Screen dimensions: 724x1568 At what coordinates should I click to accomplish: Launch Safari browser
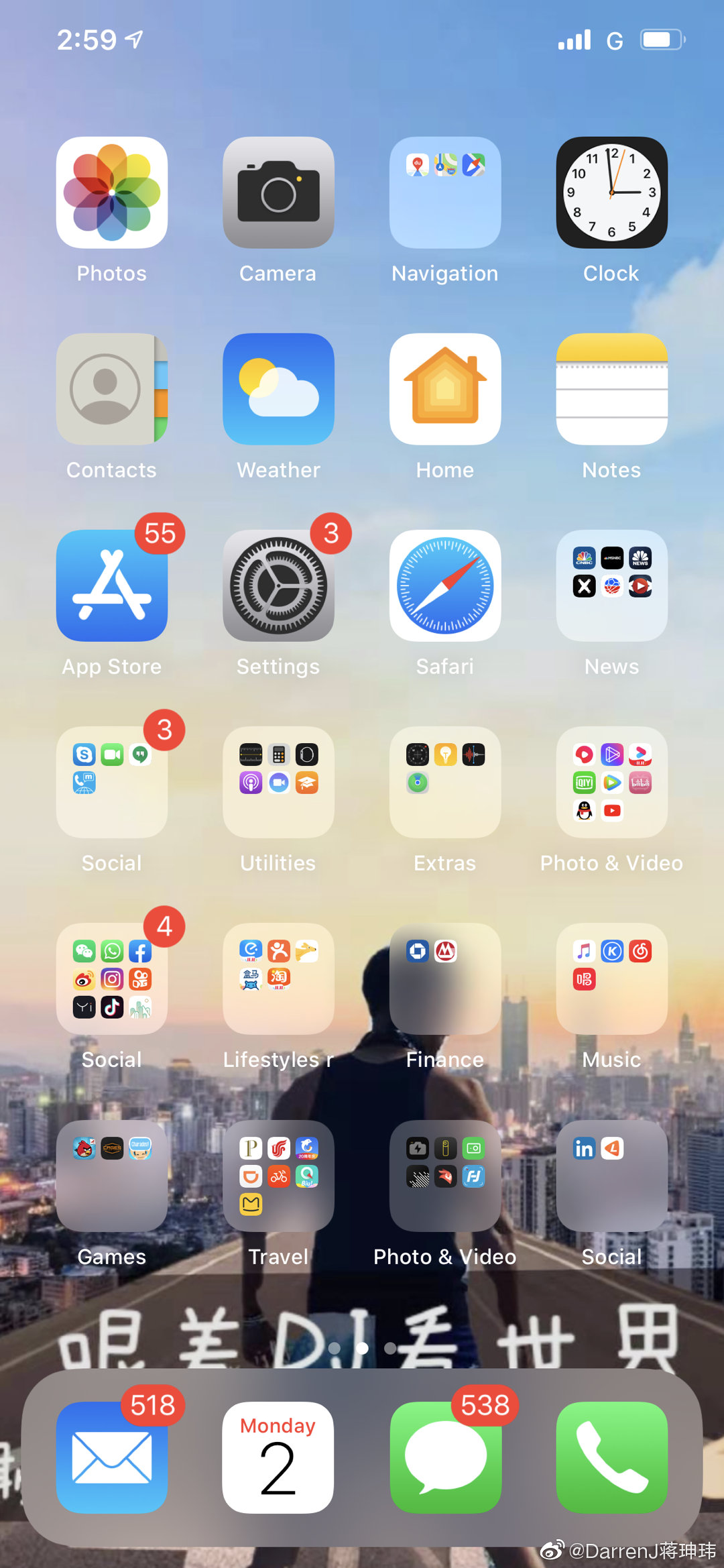(x=445, y=585)
